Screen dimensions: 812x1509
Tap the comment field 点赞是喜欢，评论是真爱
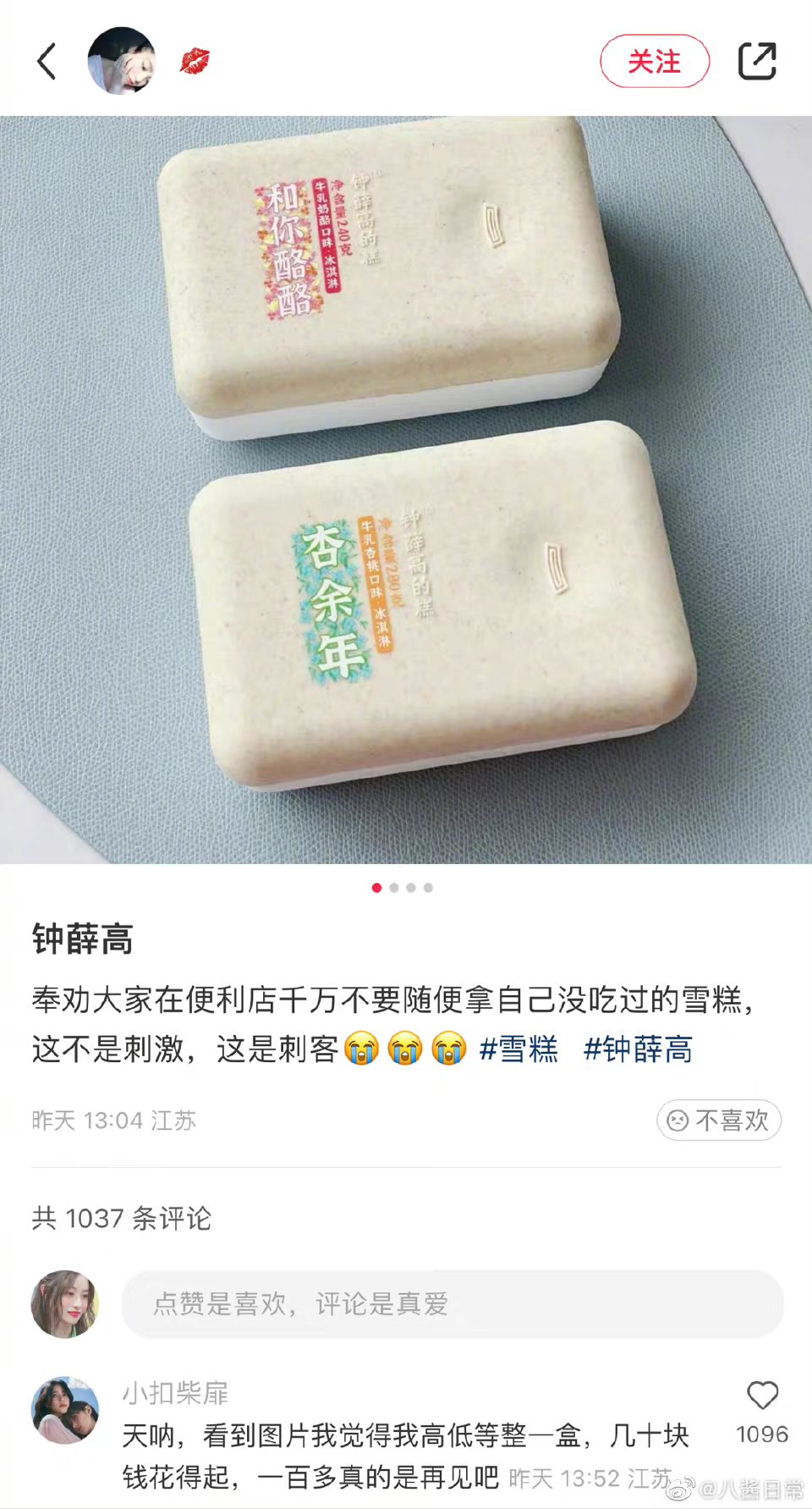point(452,1304)
